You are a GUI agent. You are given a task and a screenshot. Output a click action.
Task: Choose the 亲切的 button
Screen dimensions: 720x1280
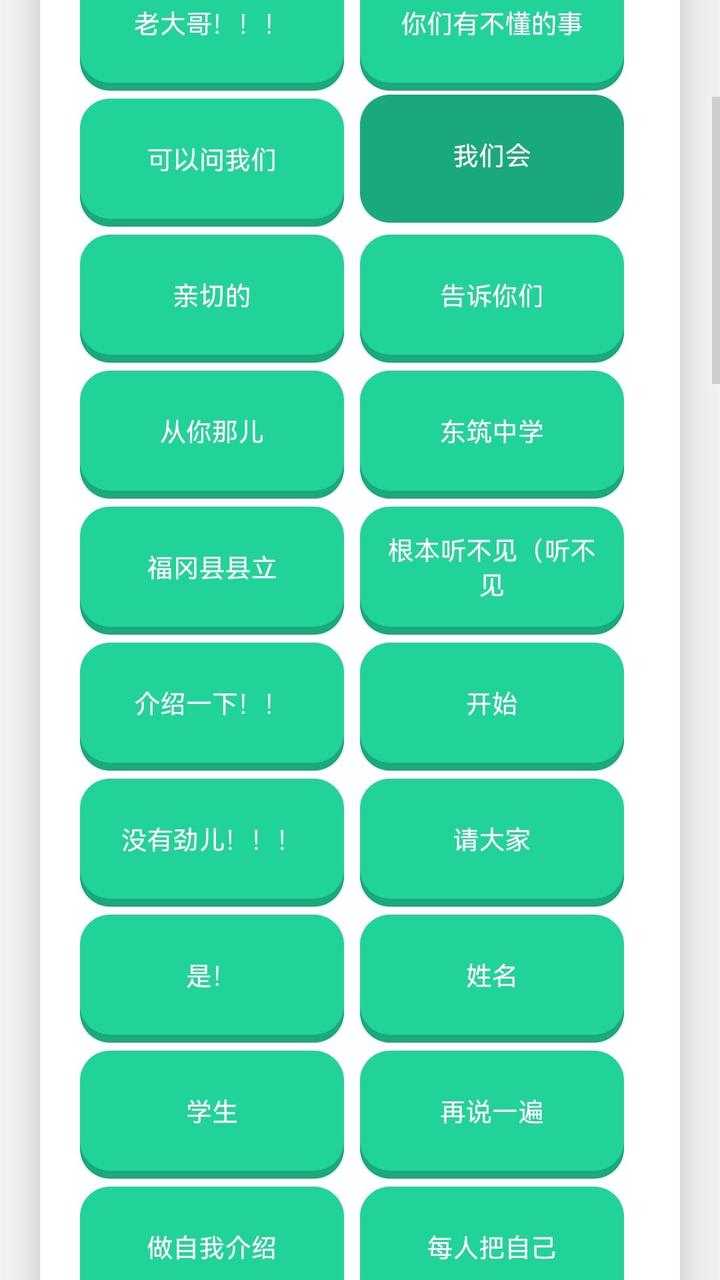click(x=211, y=296)
